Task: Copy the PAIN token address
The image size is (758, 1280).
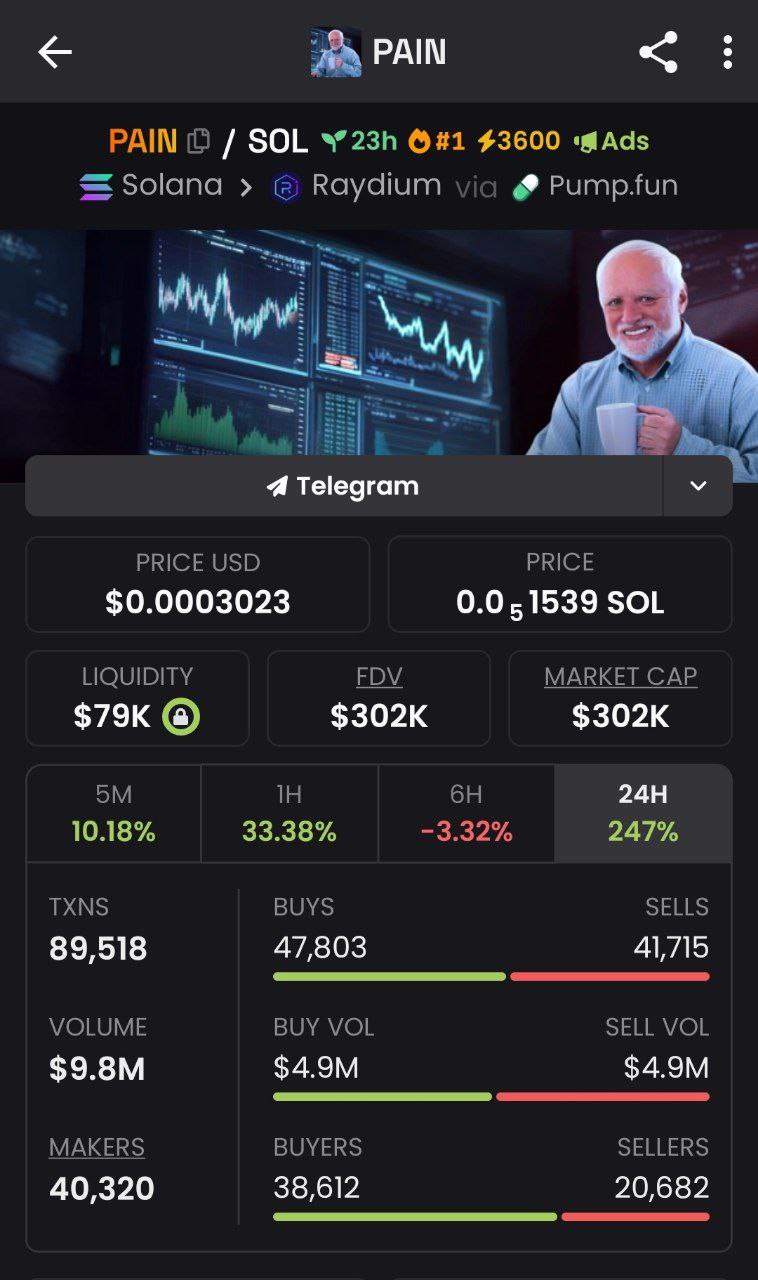Action: pyautogui.click(x=199, y=141)
